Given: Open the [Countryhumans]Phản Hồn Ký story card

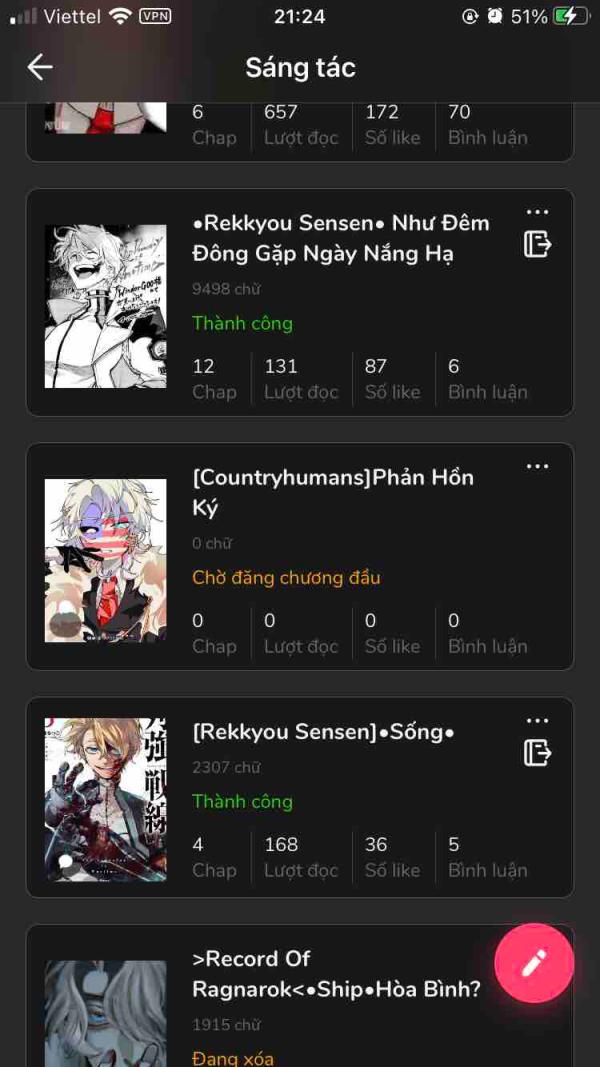Looking at the screenshot, I should click(332, 492).
